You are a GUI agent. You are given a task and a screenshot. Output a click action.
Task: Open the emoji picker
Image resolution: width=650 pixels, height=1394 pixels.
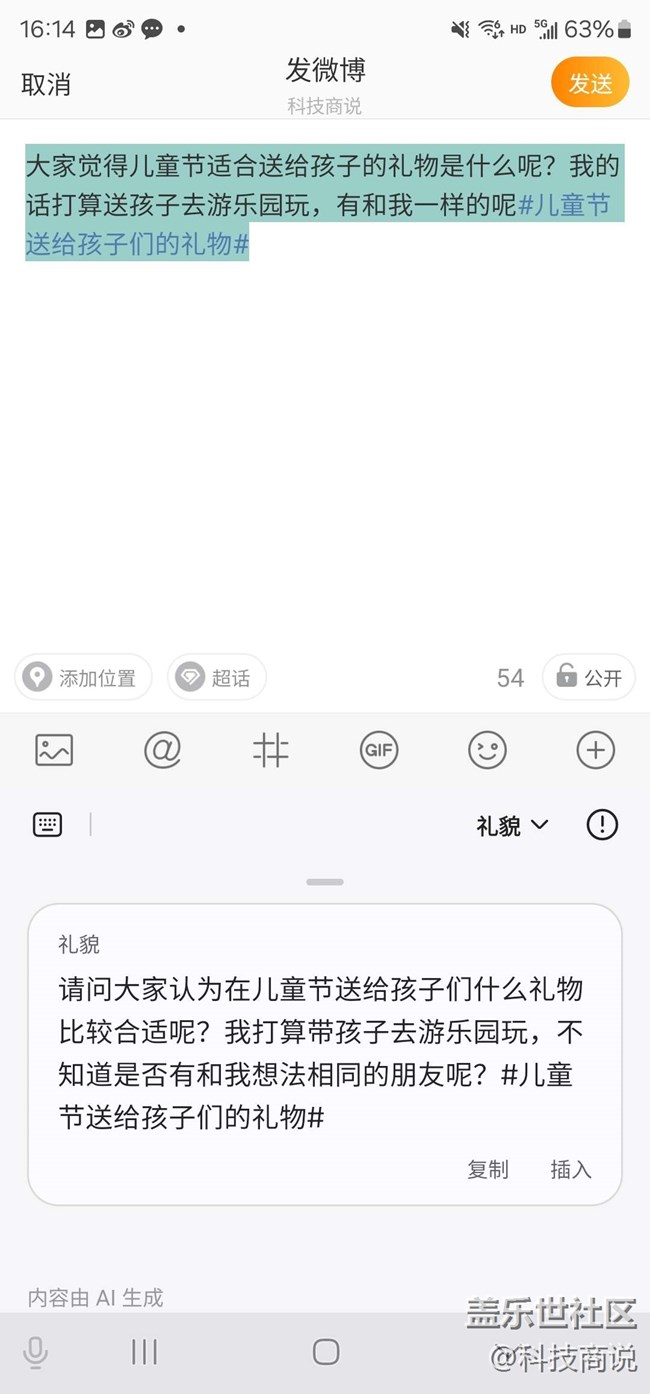(487, 749)
